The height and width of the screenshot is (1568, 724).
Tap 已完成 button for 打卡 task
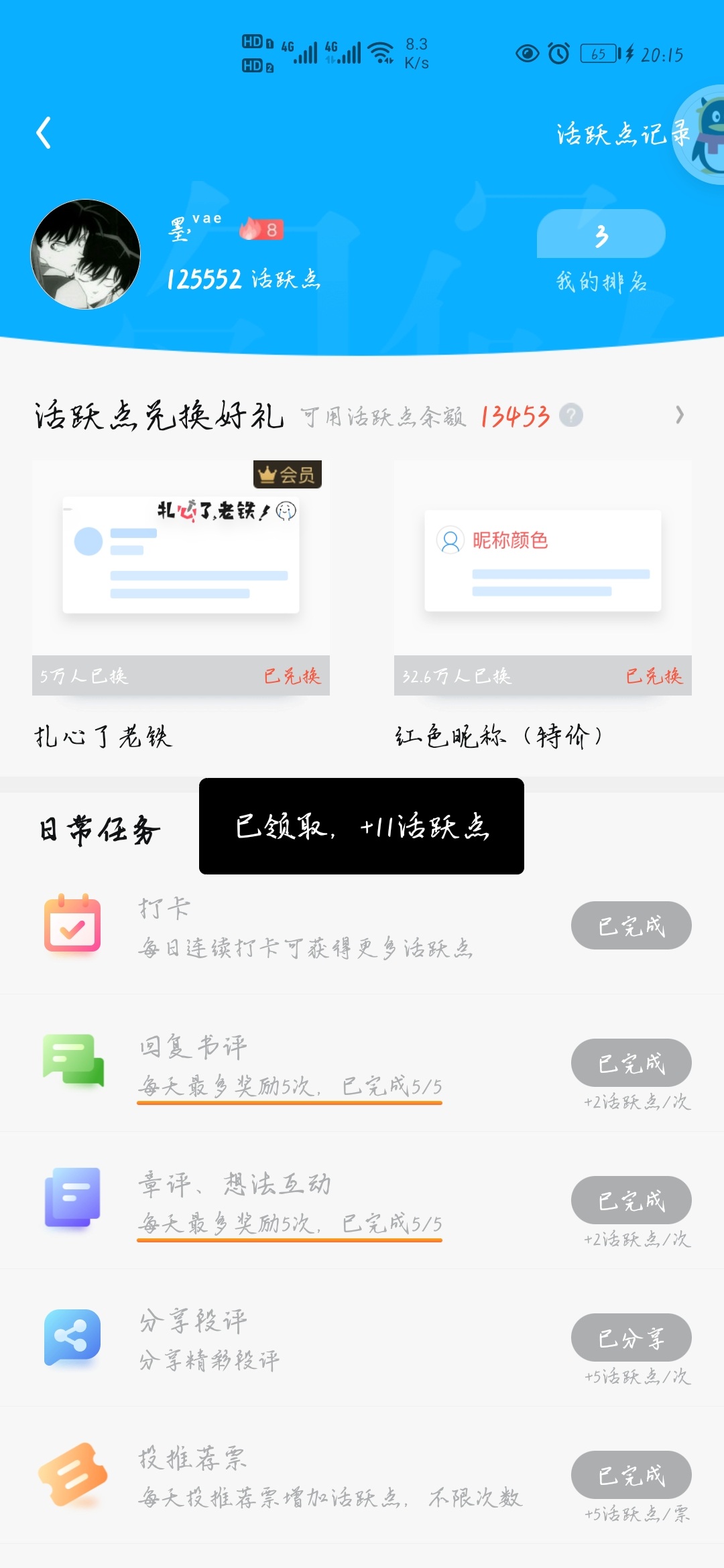[631, 925]
